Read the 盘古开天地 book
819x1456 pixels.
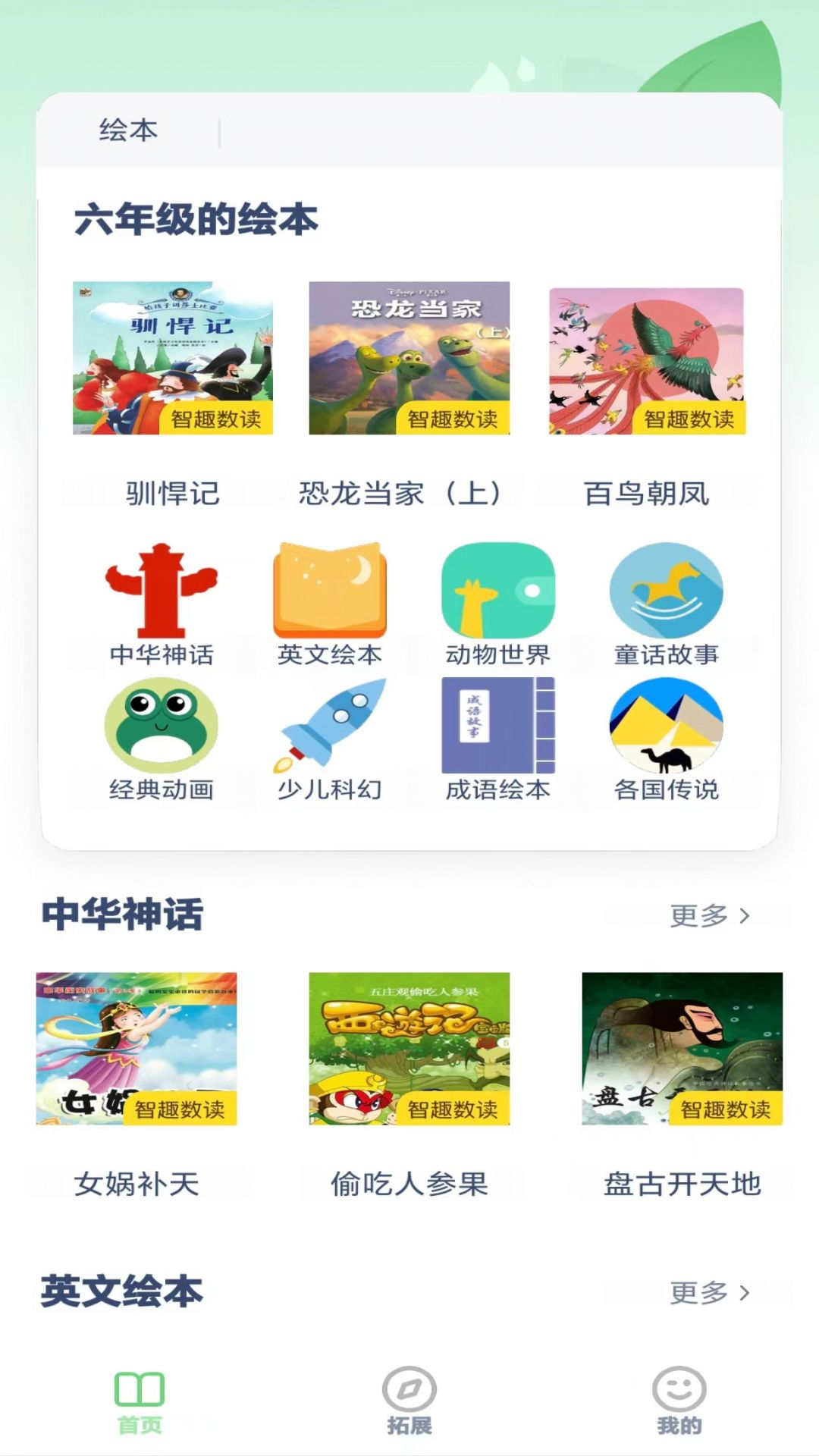(x=682, y=1049)
